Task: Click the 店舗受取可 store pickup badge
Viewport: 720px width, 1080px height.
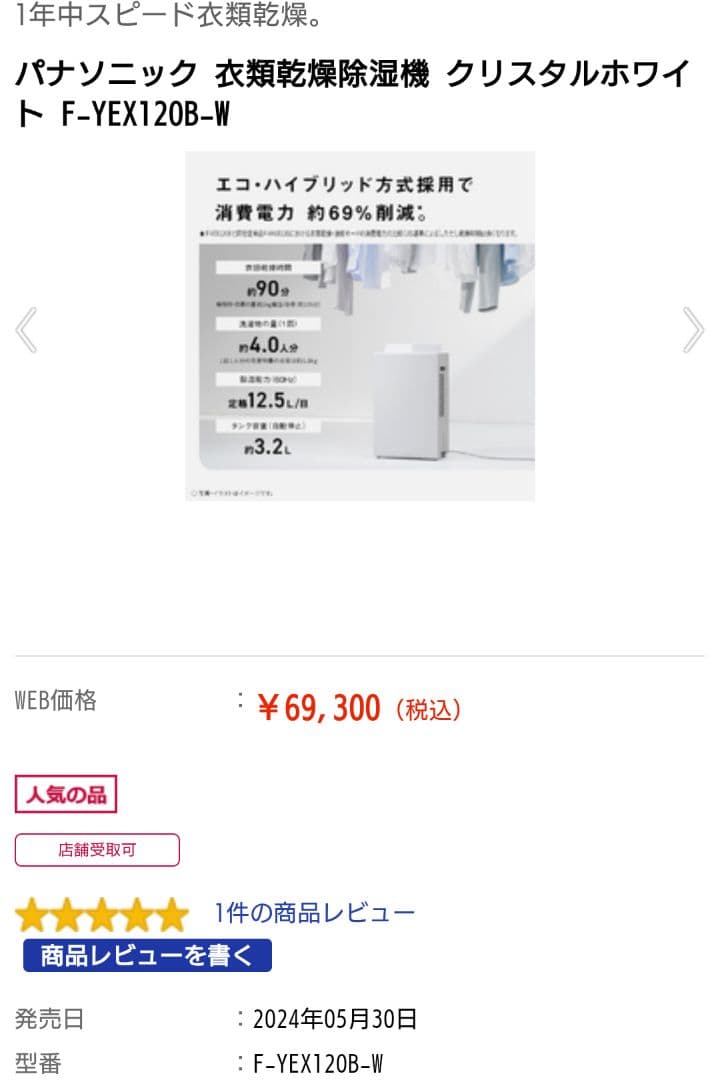Action: click(100, 849)
